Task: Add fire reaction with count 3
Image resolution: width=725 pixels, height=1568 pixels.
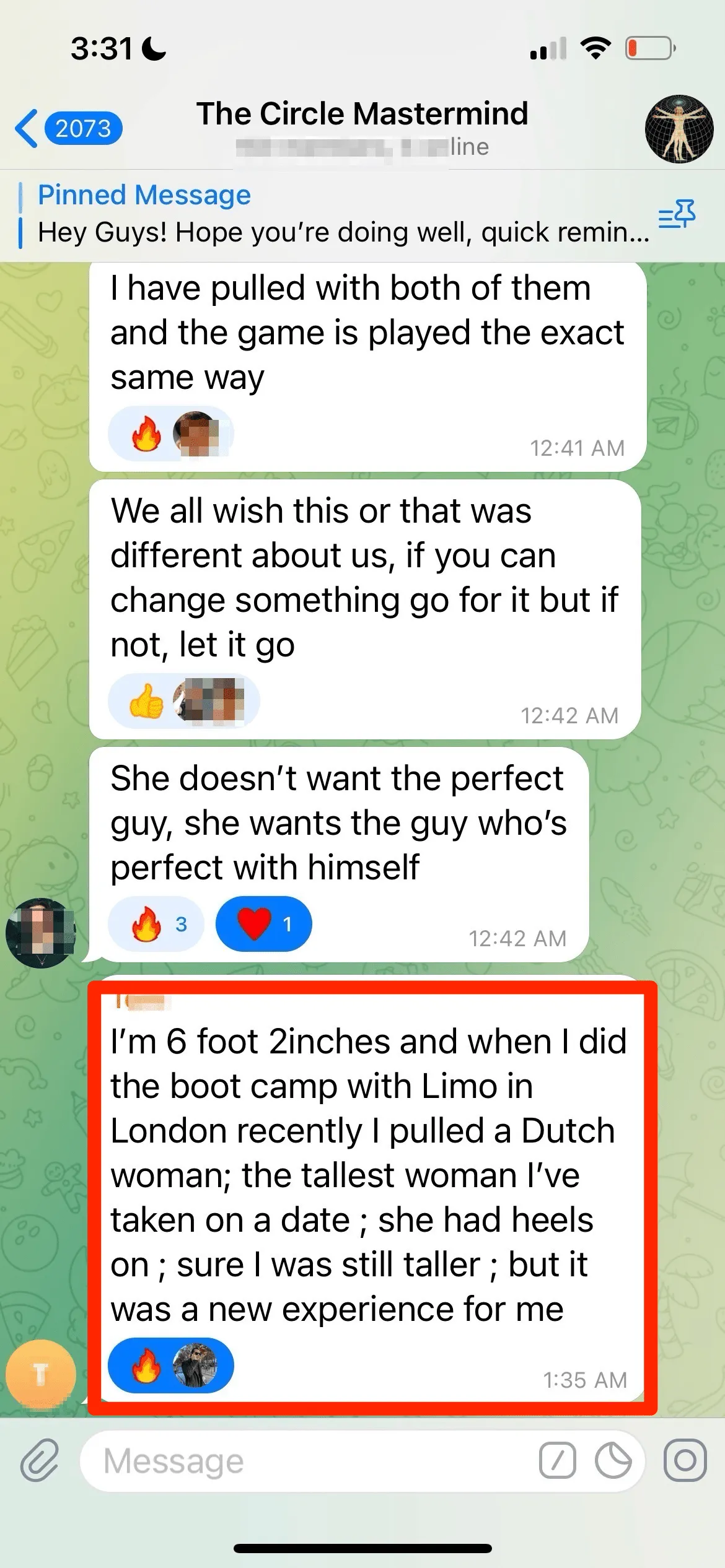Action: click(x=156, y=924)
